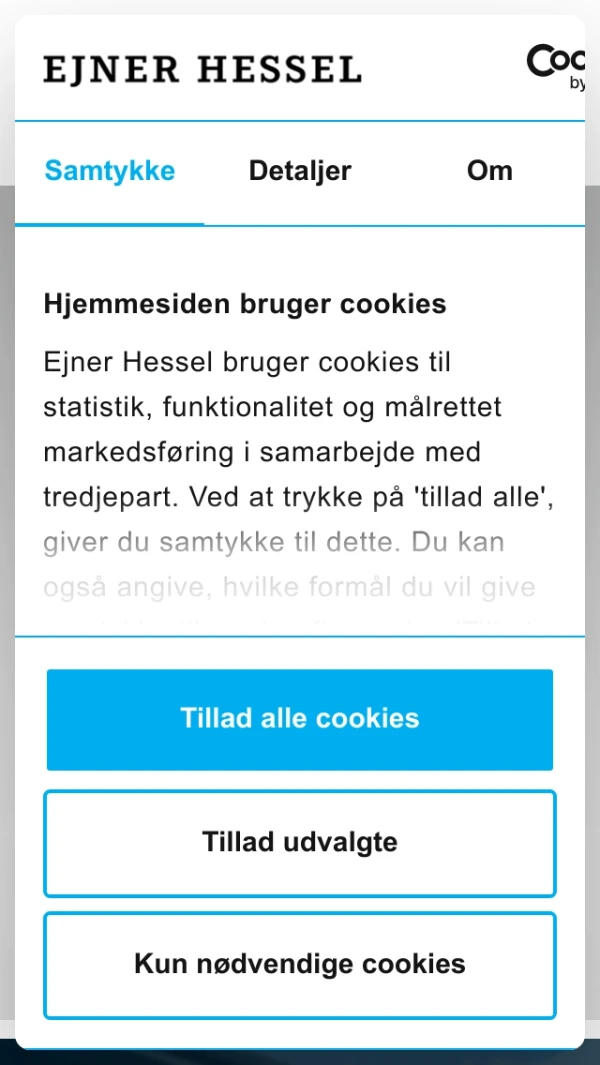This screenshot has height=1065, width=600.
Task: Select the Om tab
Action: click(x=489, y=171)
